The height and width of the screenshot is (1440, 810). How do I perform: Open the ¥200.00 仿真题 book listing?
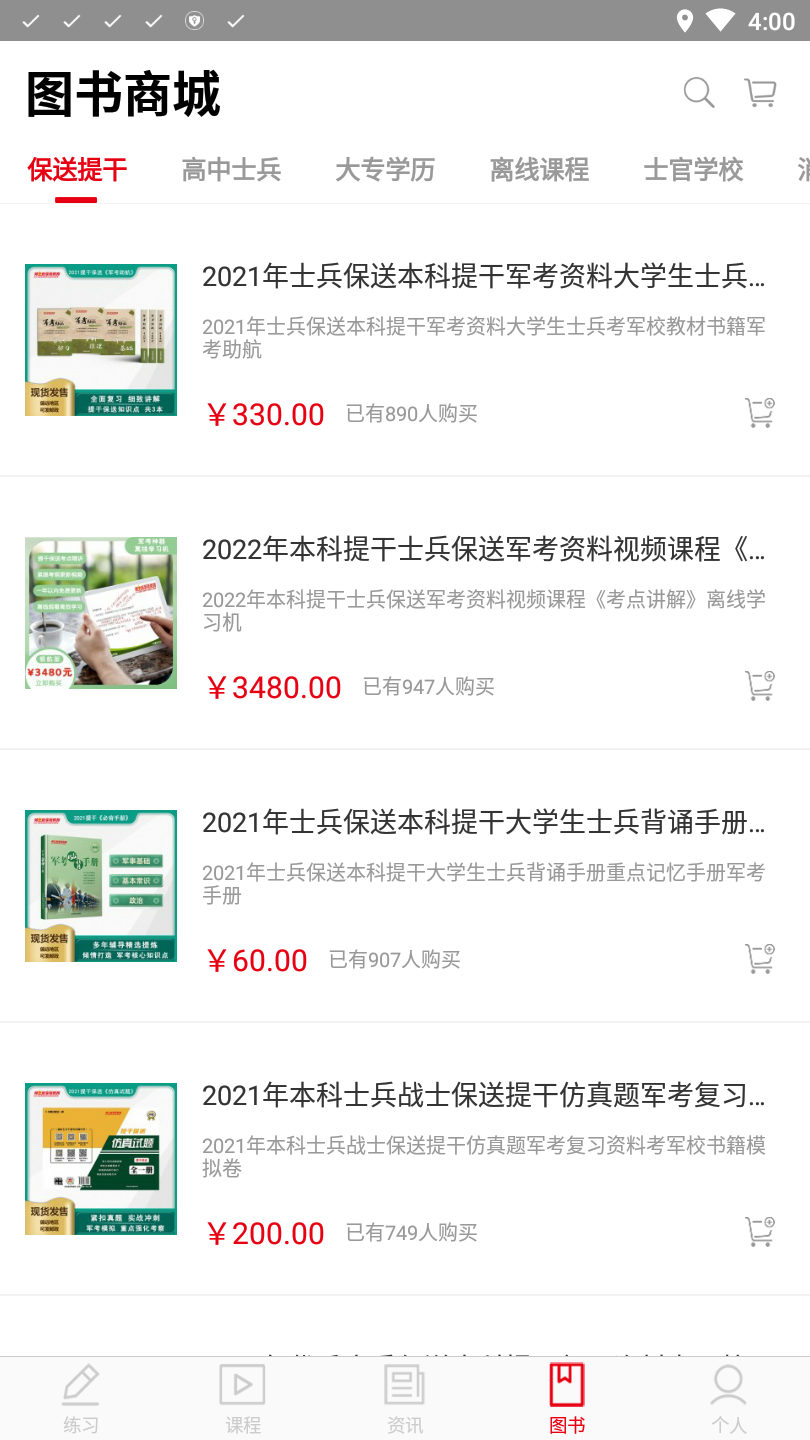(x=483, y=1096)
